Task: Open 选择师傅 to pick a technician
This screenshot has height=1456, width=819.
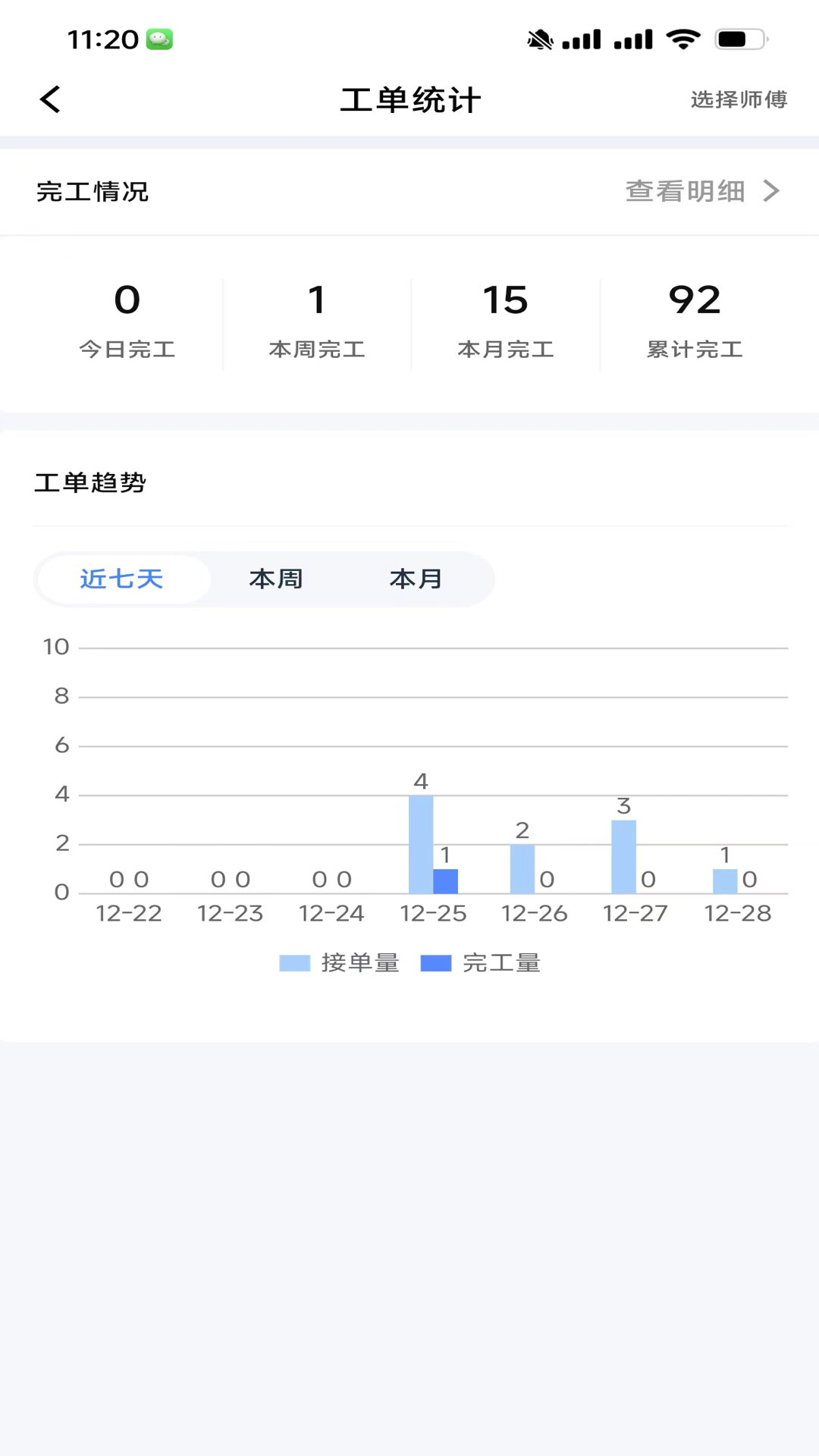Action: [739, 99]
